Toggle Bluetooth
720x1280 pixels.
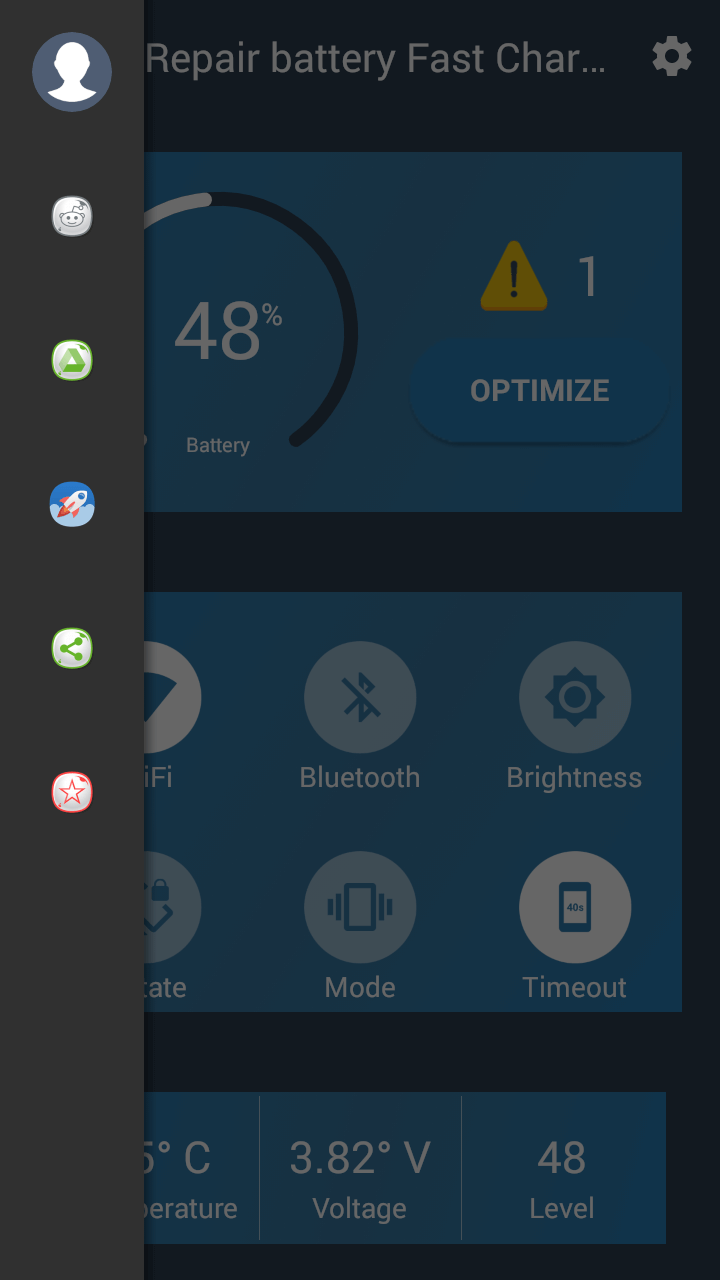point(360,697)
